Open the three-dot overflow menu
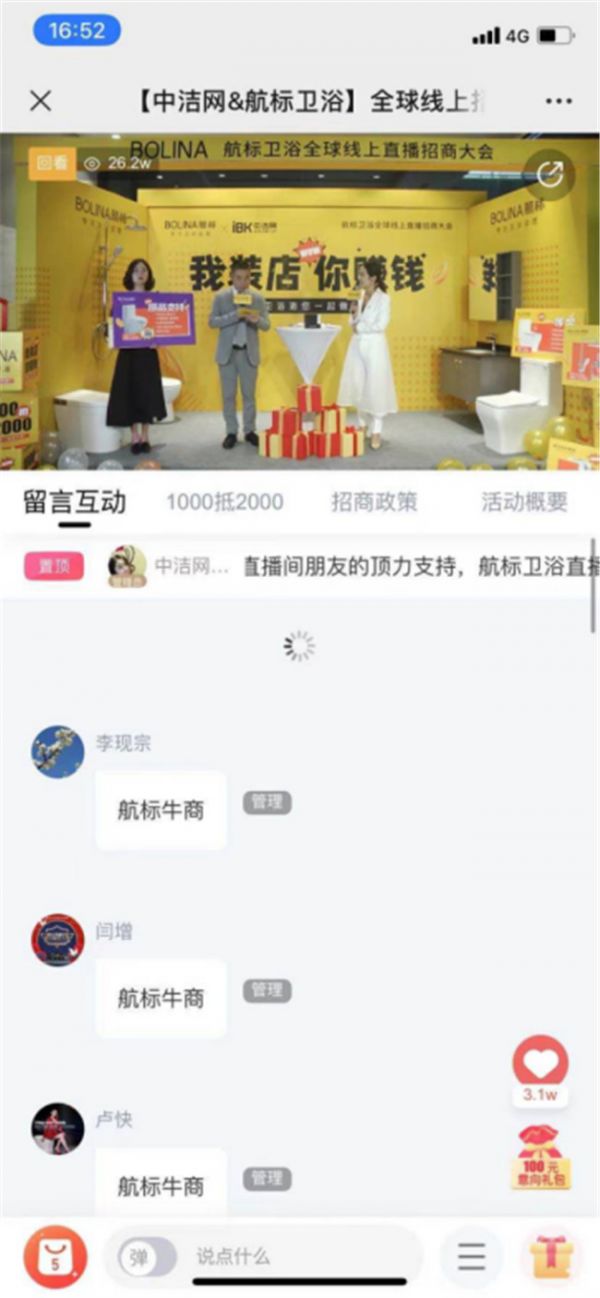Screen dimensions: 600x1298 [558, 101]
